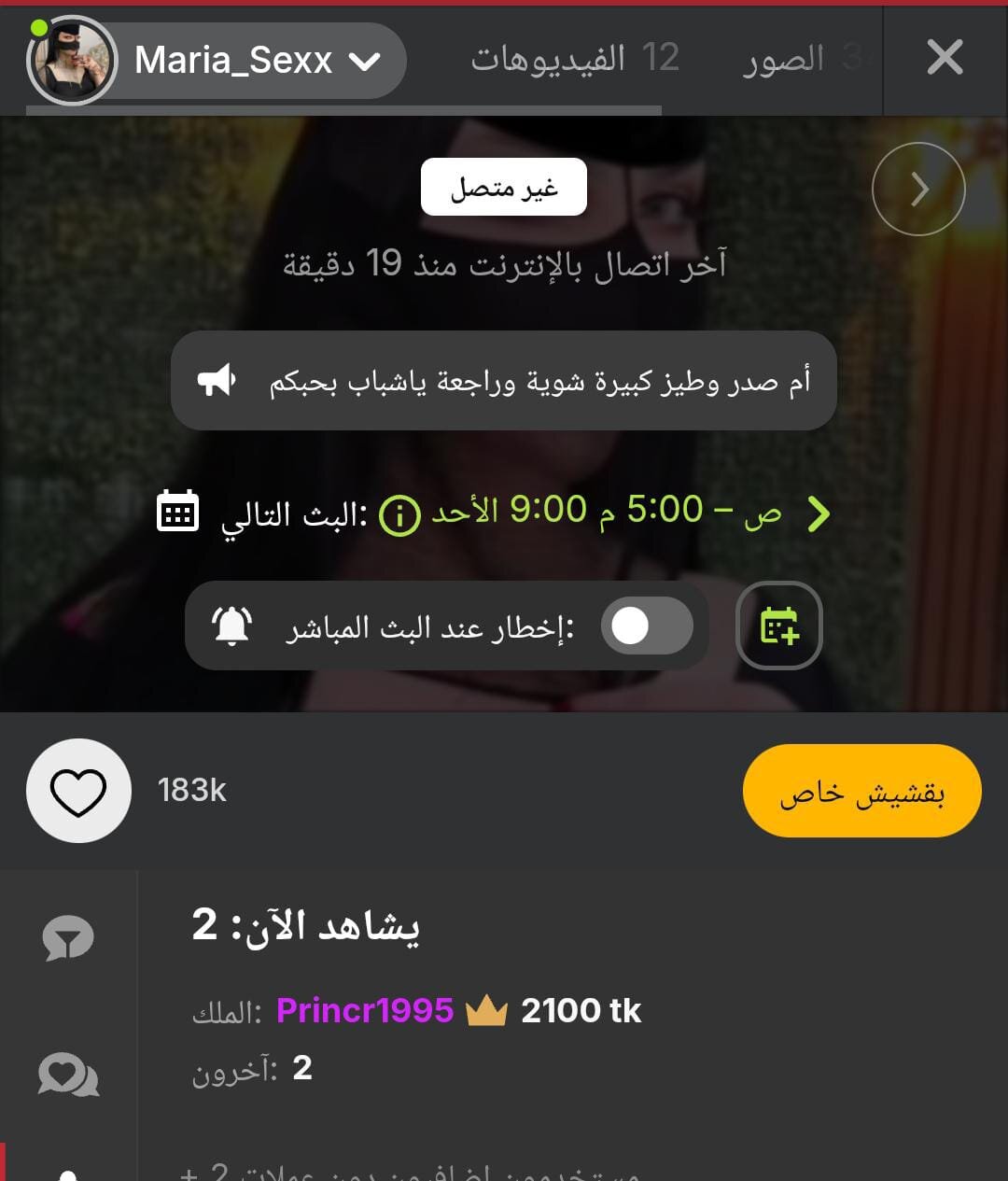Screen dimensions: 1008x1181
Task: Open Princr1995 user profile
Action: tap(365, 1010)
